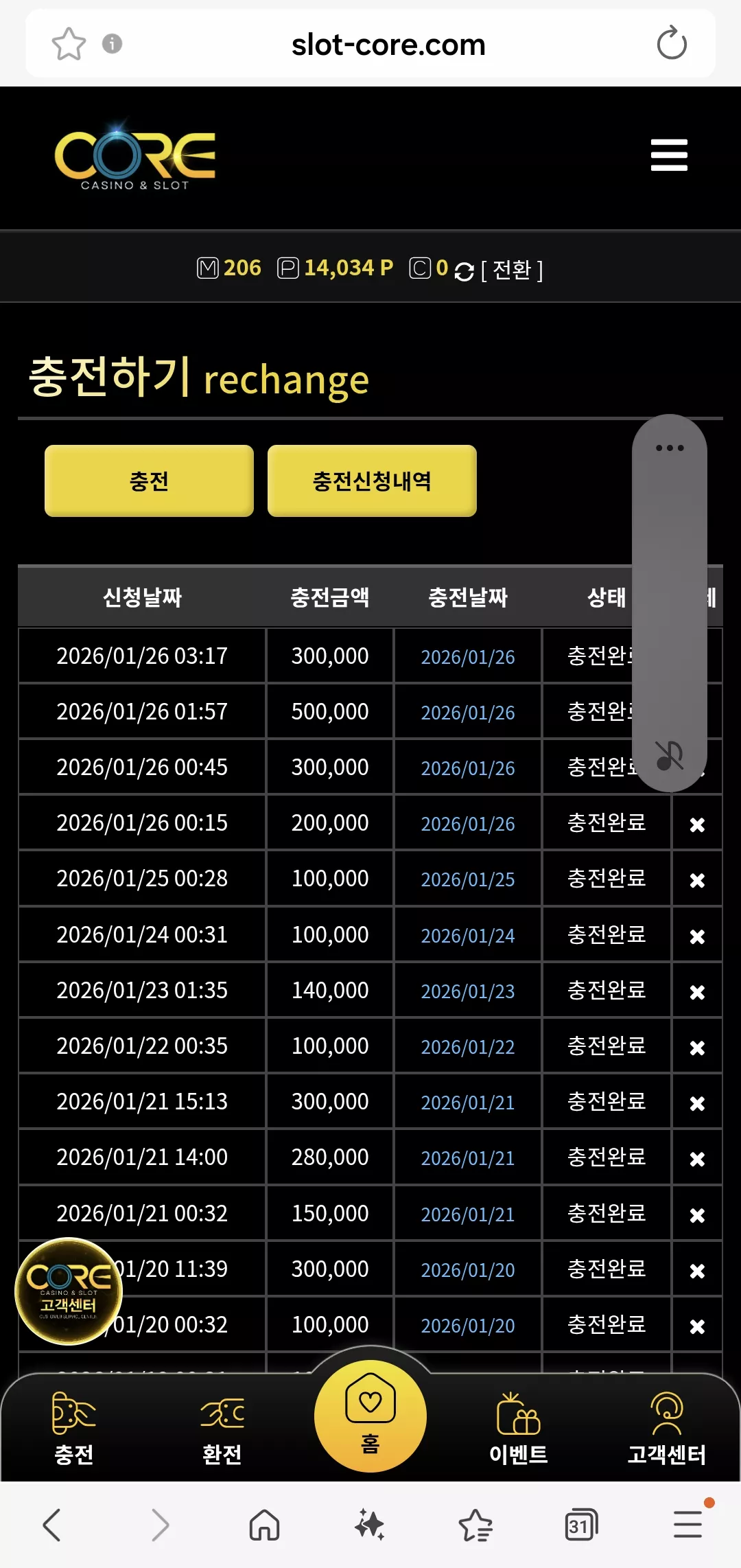Open the site info icon next to the URL

(x=112, y=44)
